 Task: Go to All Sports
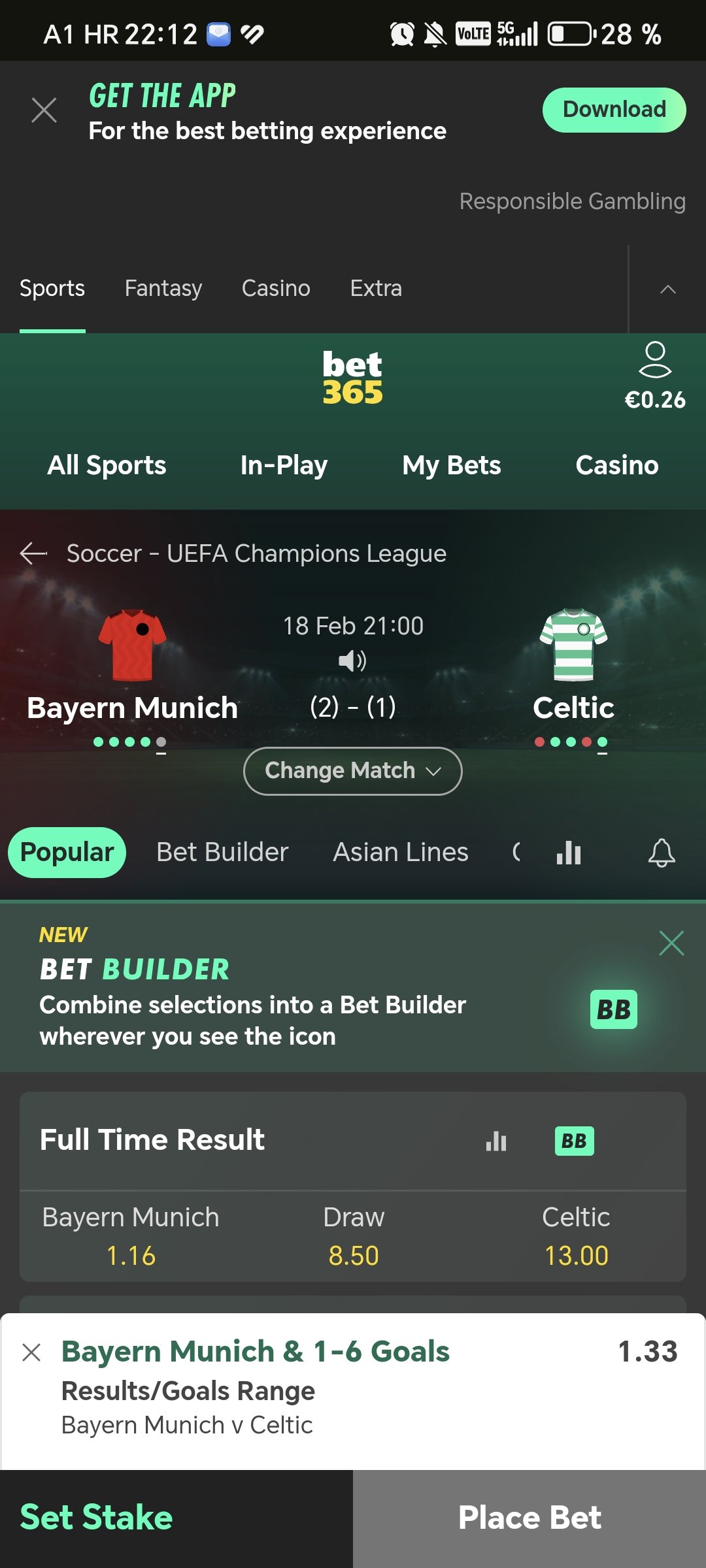[107, 465]
